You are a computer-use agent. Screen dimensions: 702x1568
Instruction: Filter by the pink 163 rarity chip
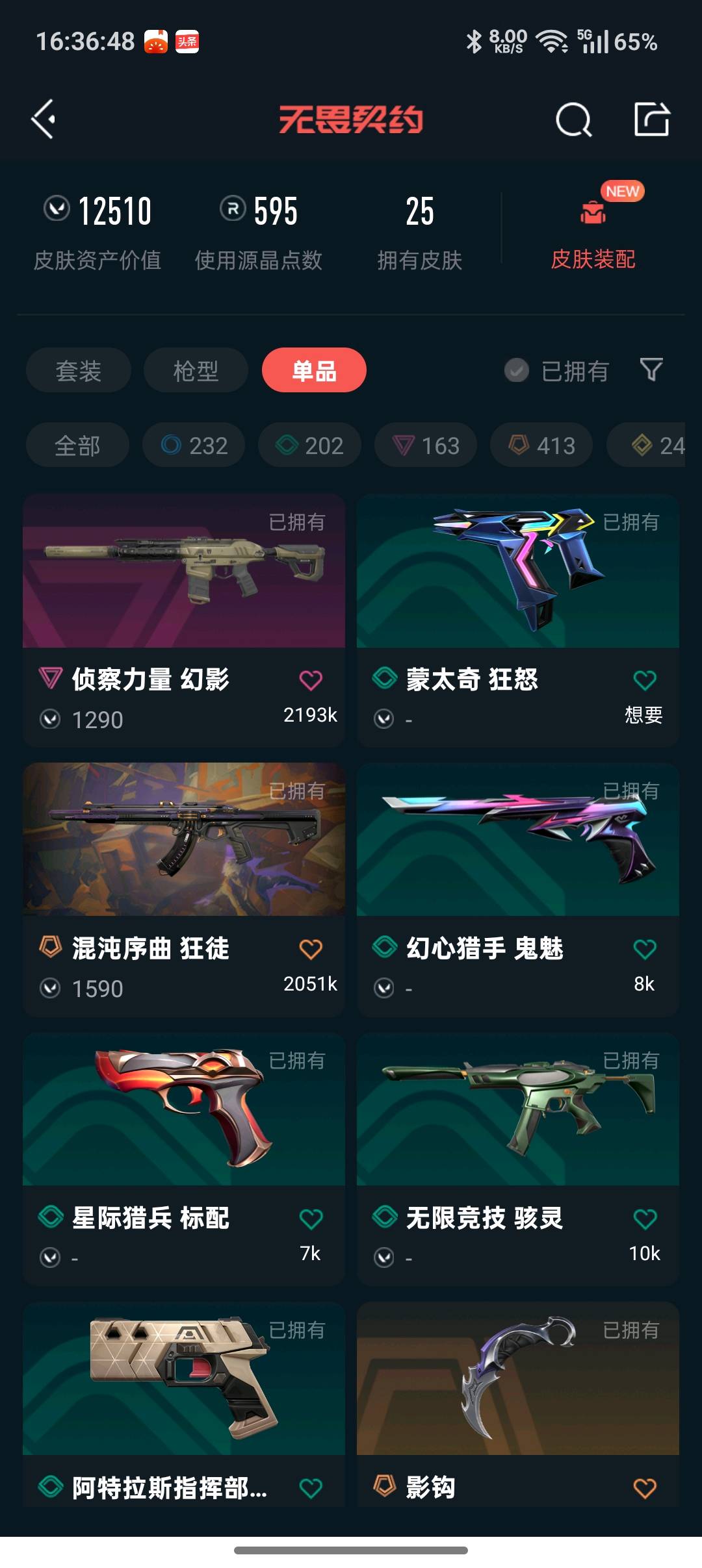click(426, 445)
